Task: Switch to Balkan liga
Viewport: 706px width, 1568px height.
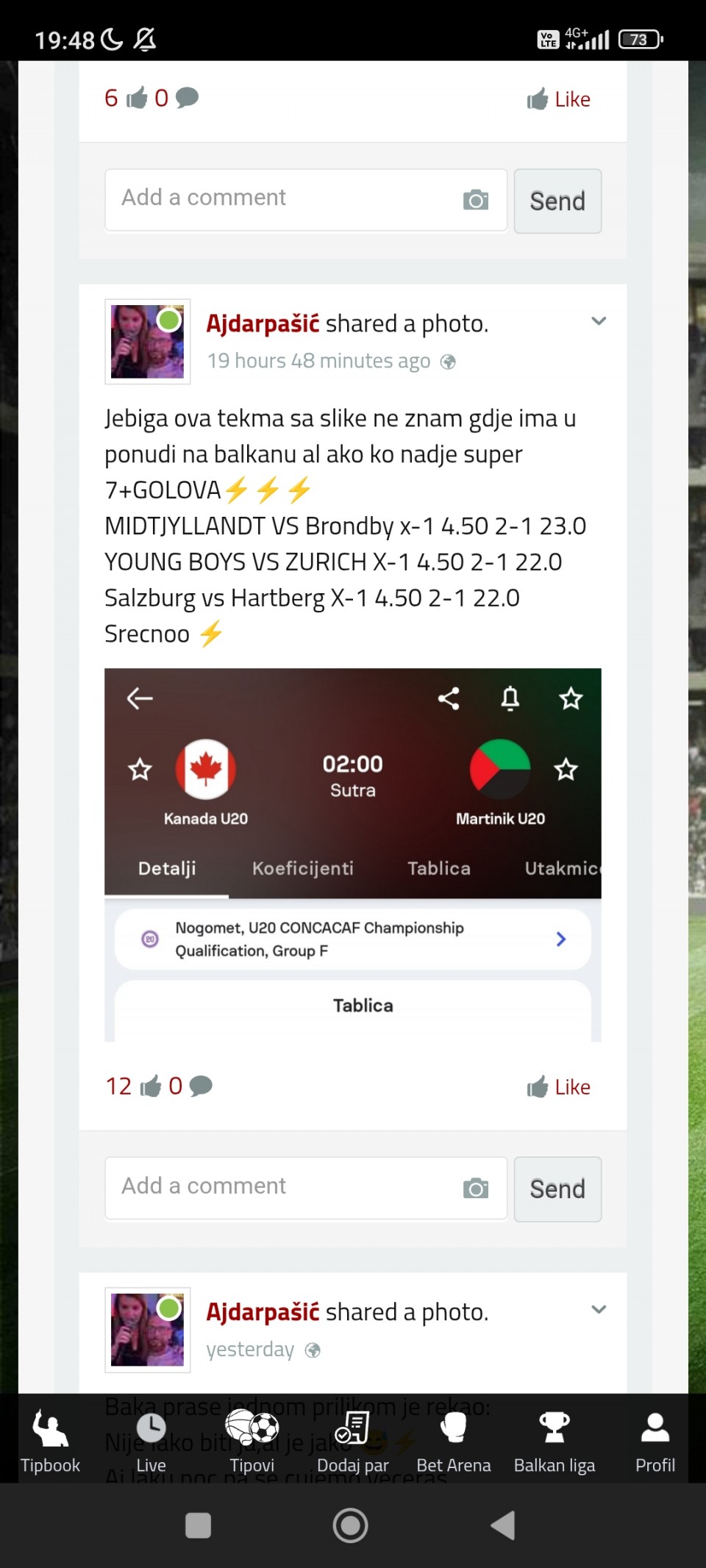Action: click(555, 1441)
